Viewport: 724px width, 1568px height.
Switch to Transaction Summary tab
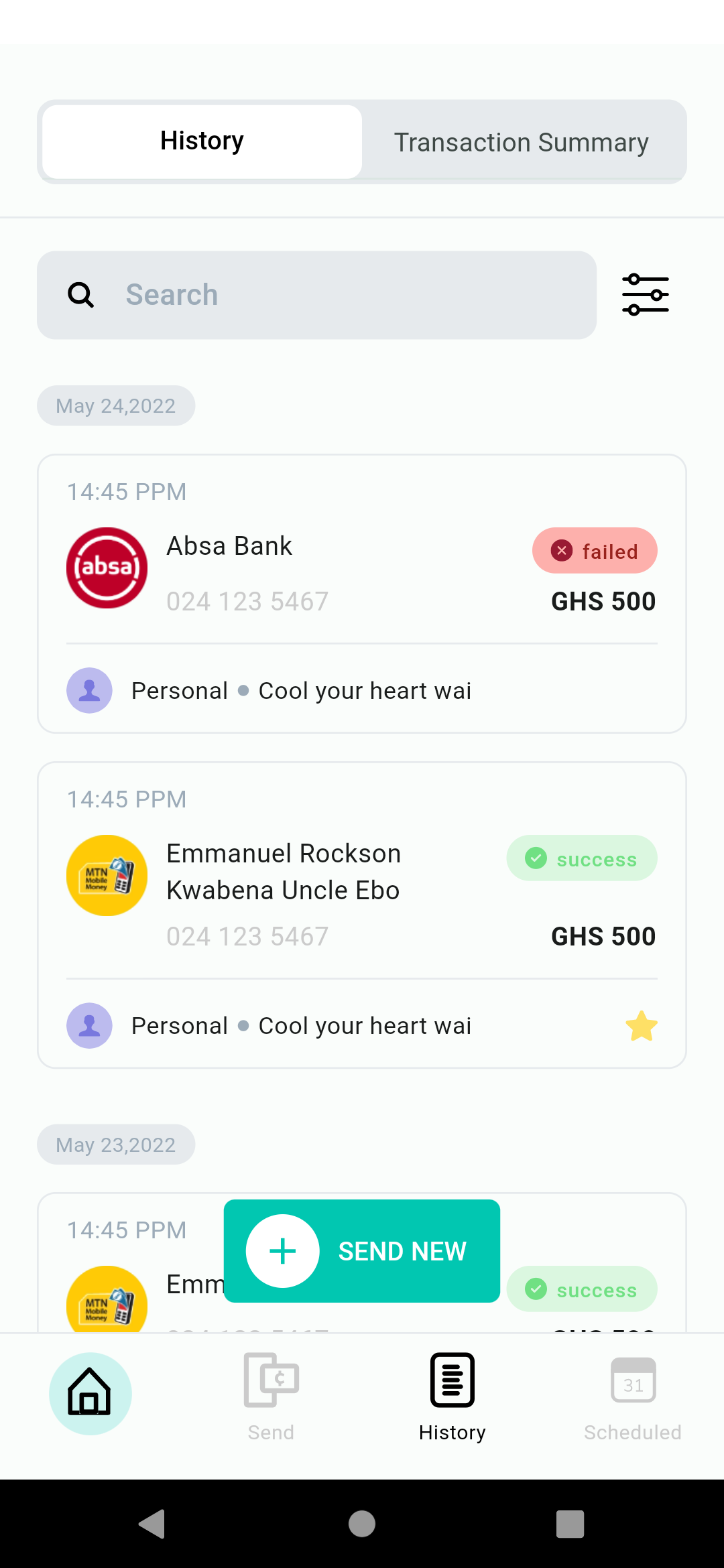[x=522, y=142]
